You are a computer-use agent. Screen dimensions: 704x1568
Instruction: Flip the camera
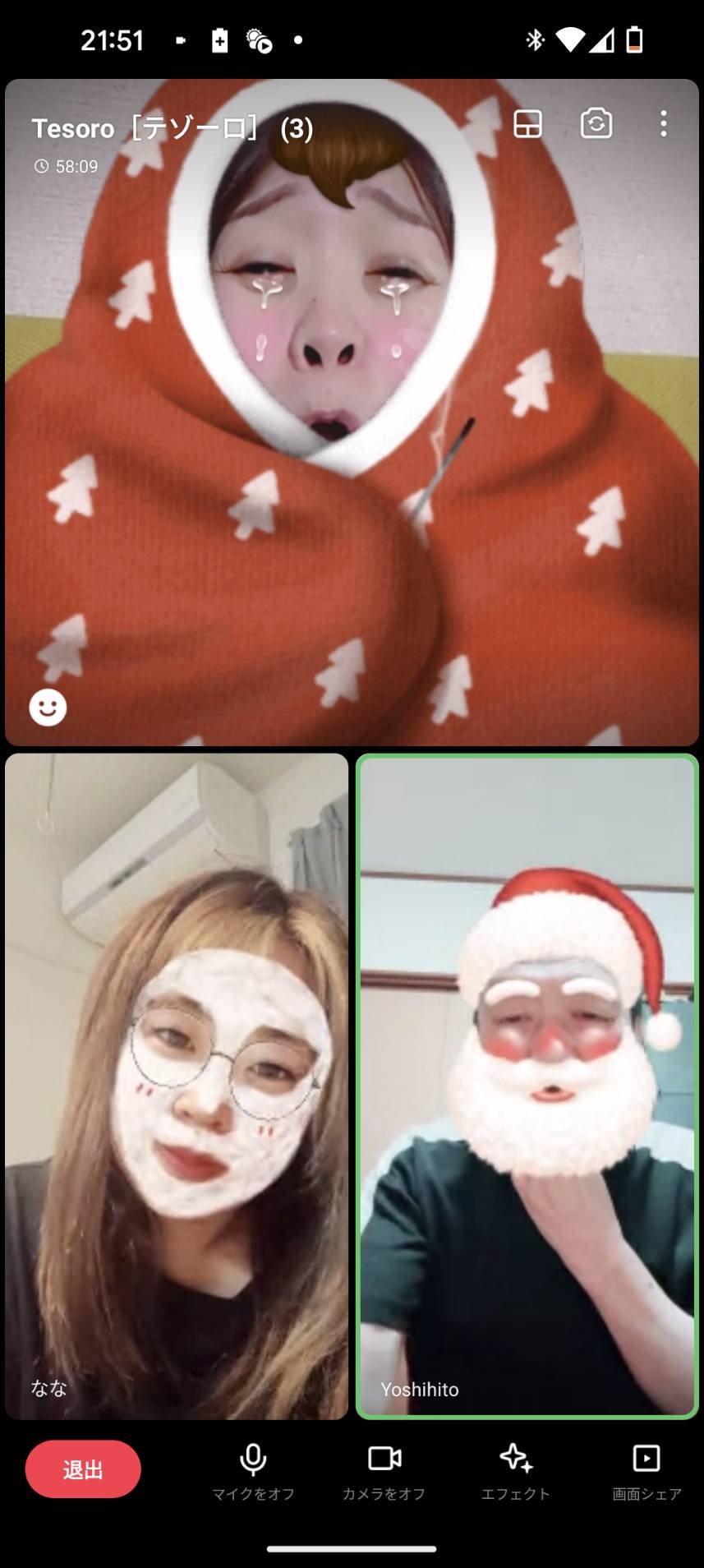pos(596,124)
